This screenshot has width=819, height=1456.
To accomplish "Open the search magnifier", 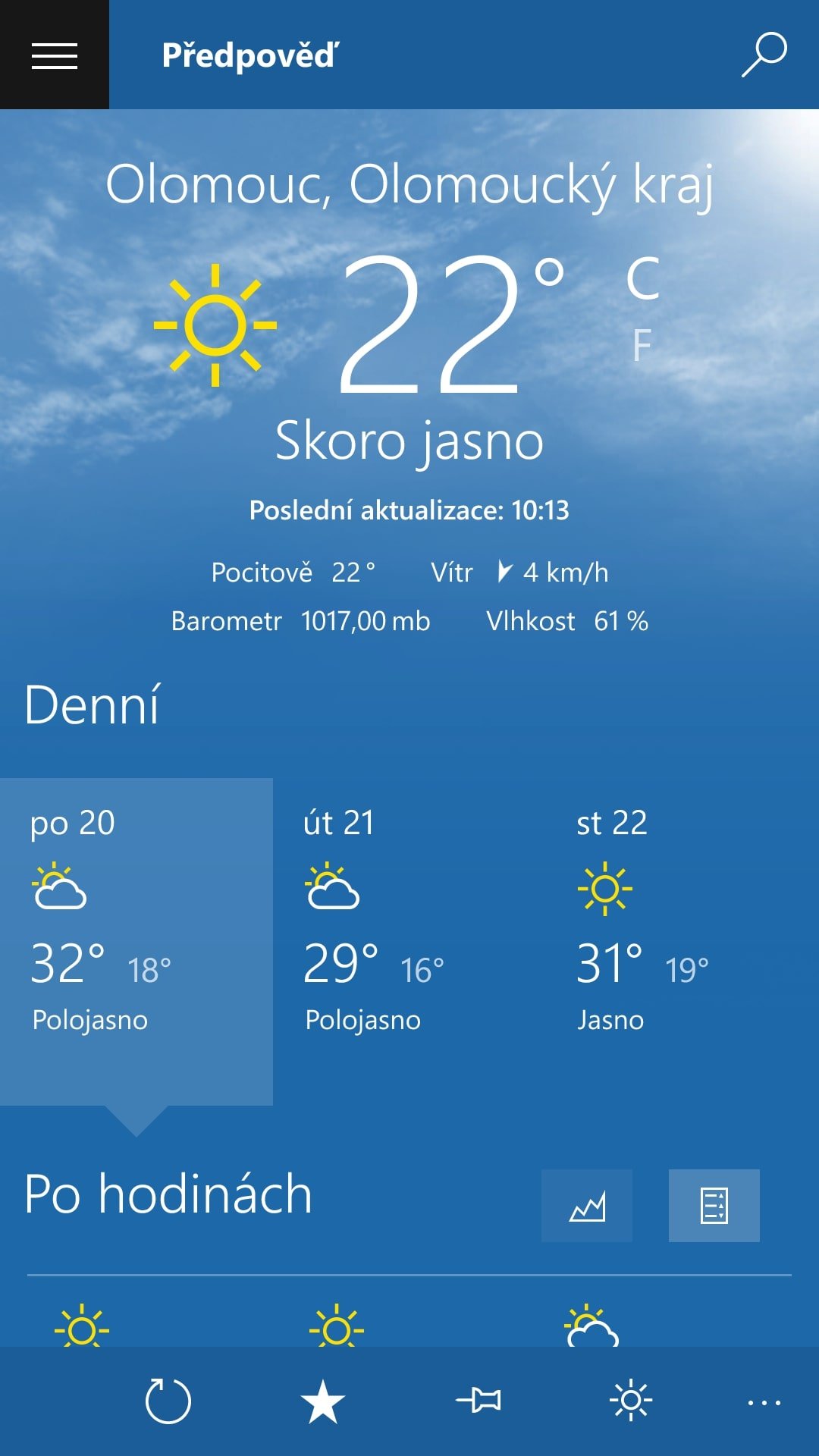I will pos(764,55).
